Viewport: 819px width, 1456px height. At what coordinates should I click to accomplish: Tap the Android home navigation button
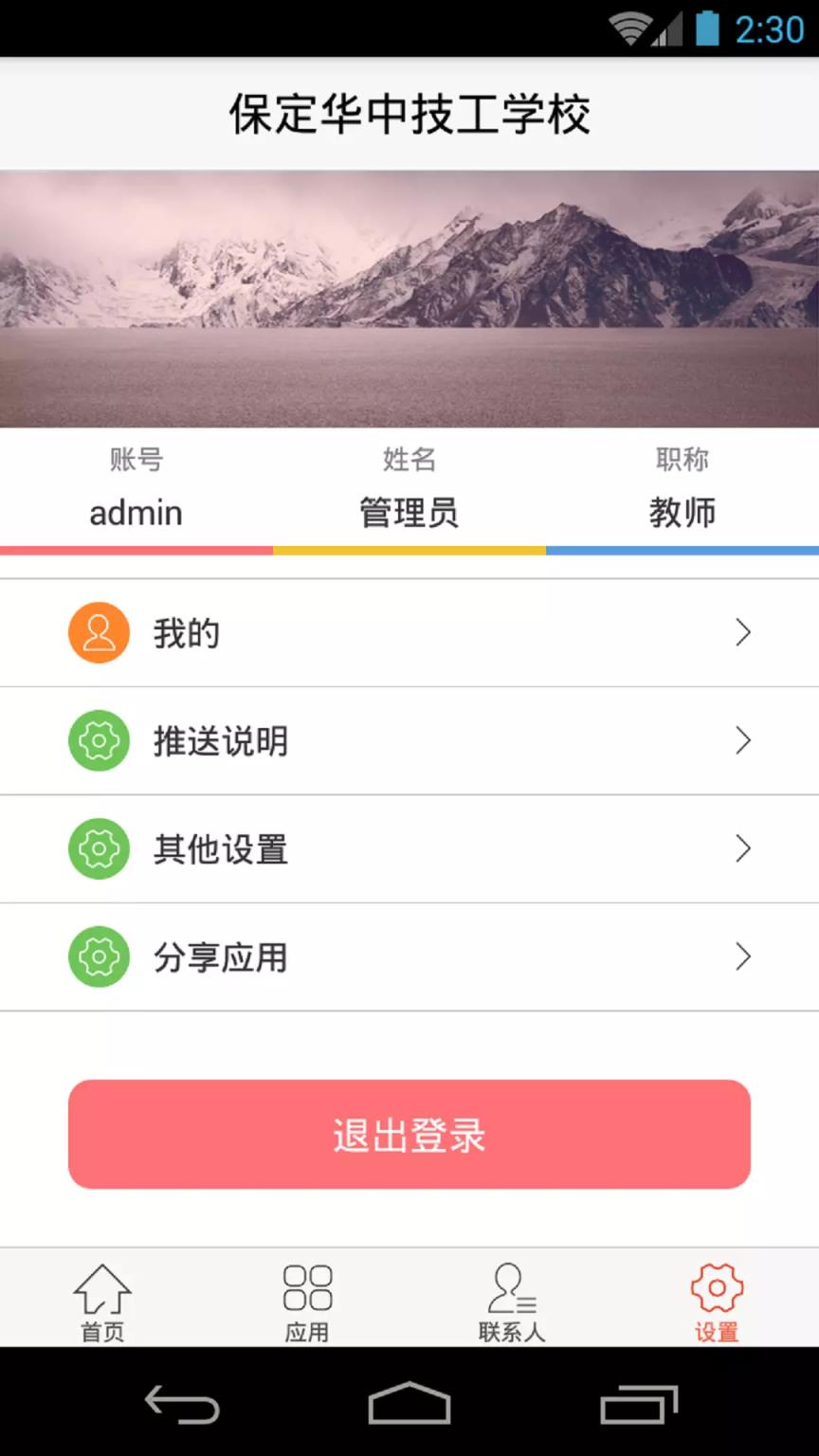tap(409, 1410)
